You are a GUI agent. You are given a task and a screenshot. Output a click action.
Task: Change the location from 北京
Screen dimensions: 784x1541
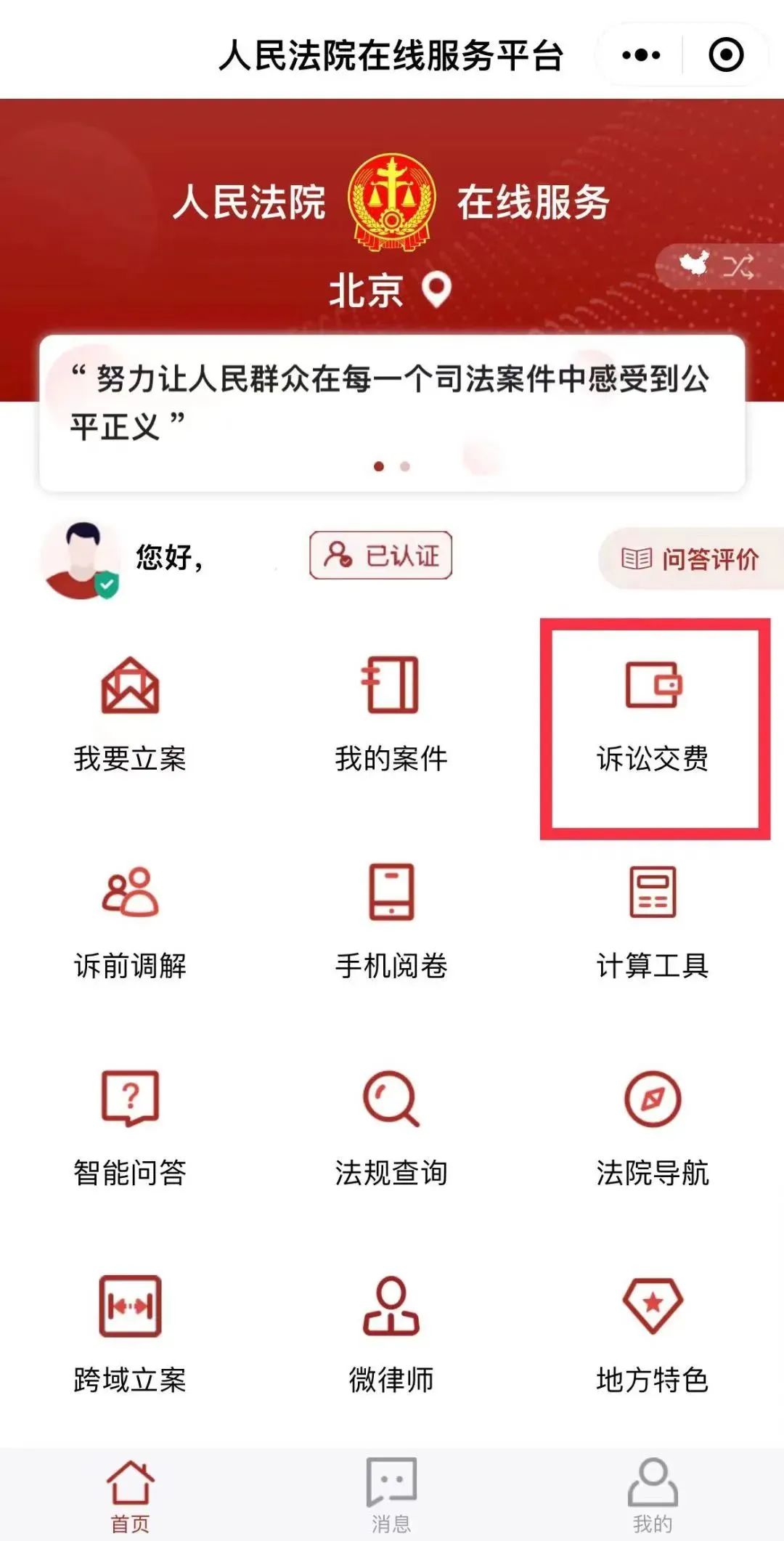(391, 290)
